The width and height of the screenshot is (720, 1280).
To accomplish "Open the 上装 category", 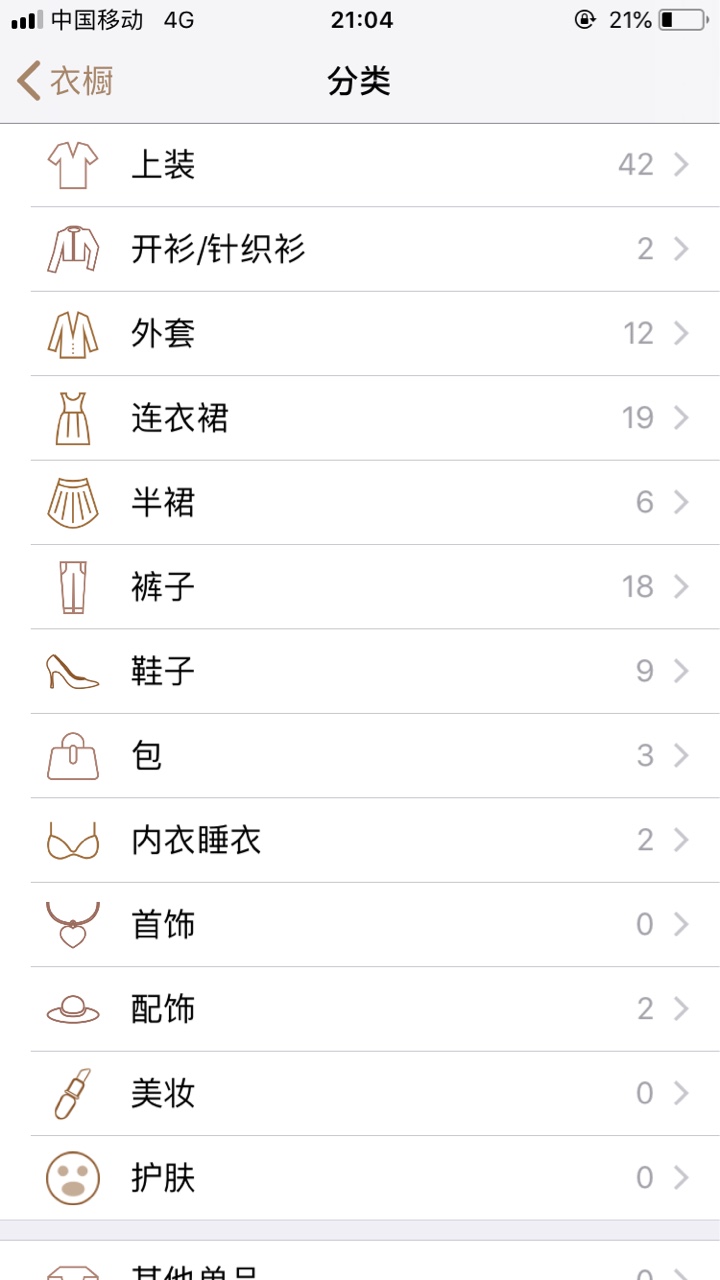I will (360, 165).
